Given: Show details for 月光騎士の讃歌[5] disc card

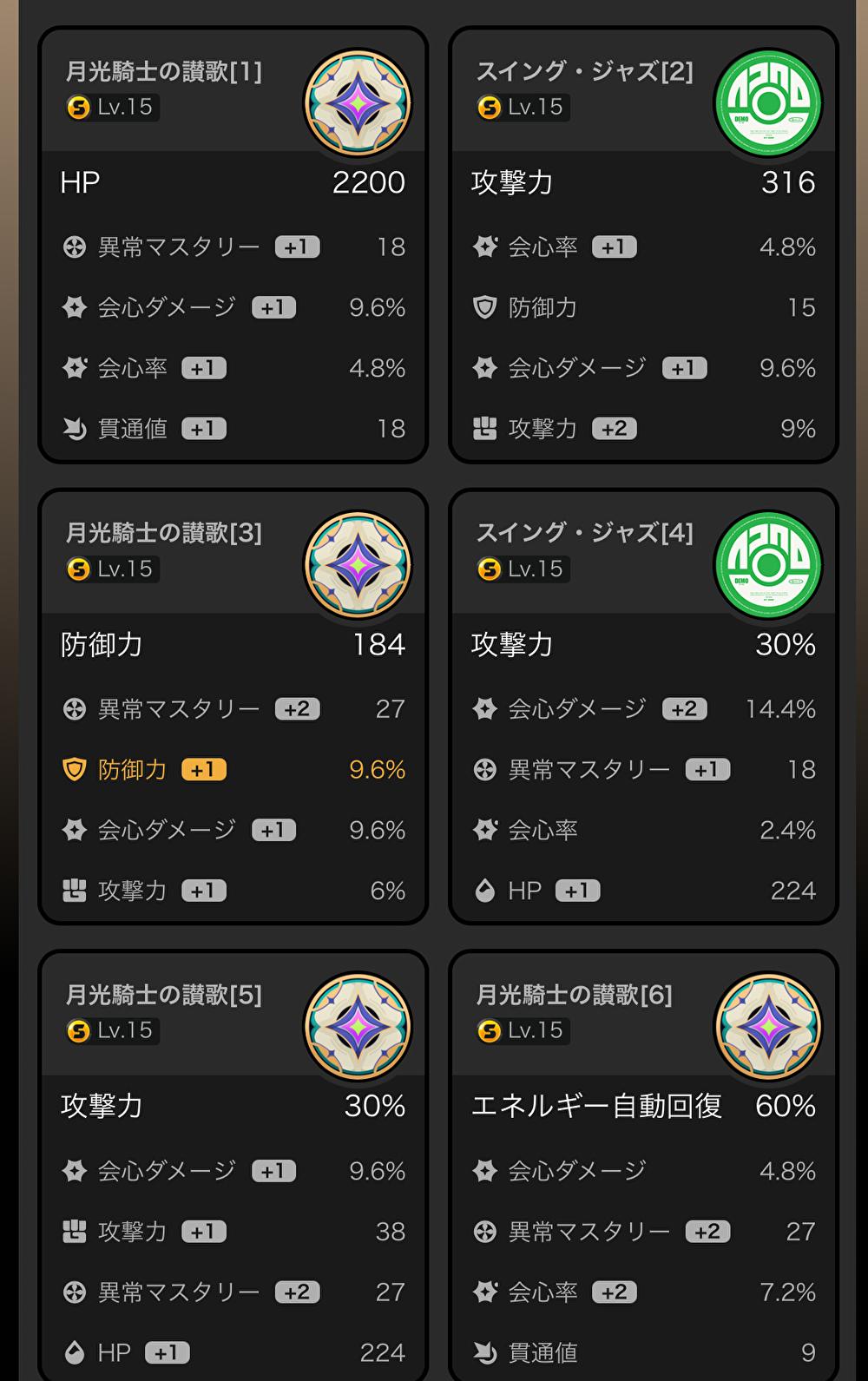Looking at the screenshot, I should [233, 1167].
